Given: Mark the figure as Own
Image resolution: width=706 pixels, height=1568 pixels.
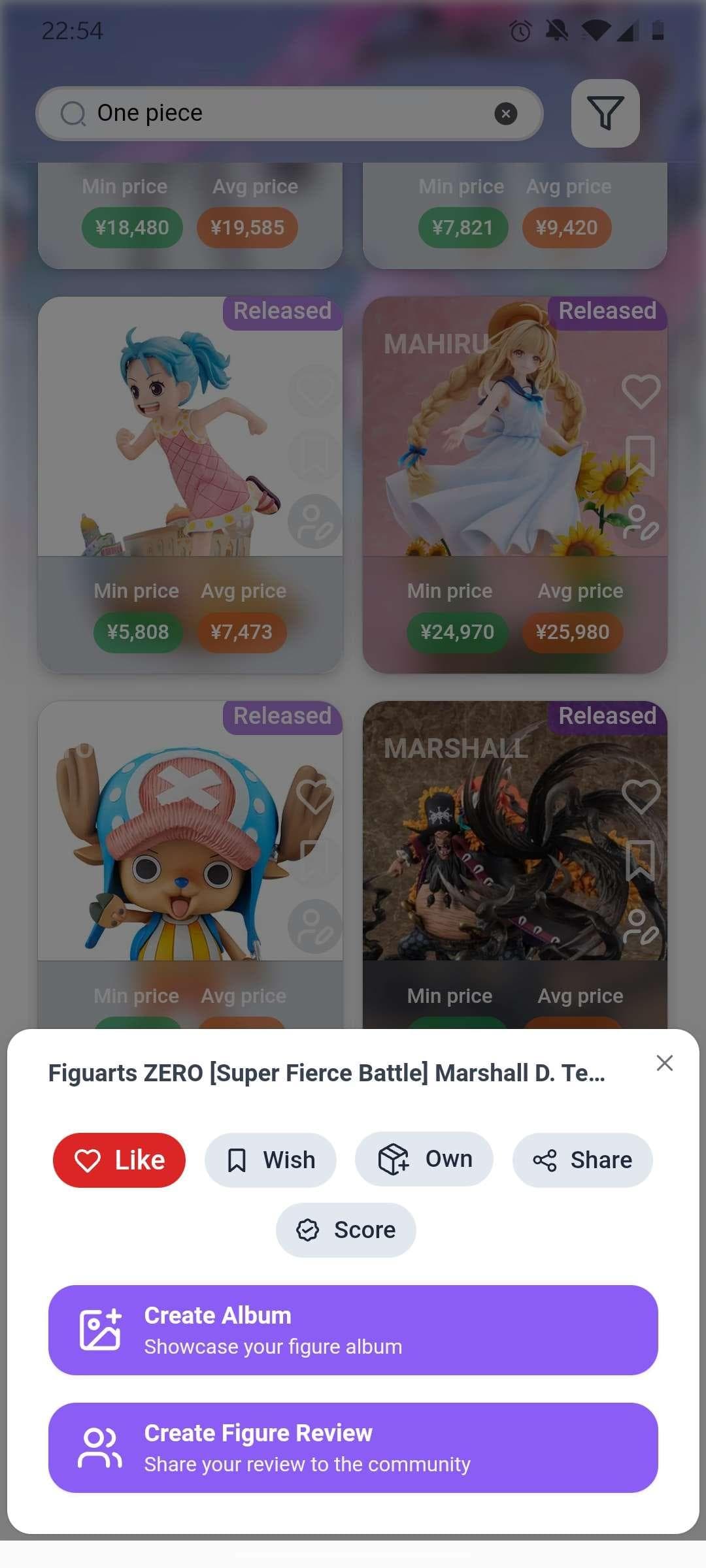Looking at the screenshot, I should (424, 1159).
